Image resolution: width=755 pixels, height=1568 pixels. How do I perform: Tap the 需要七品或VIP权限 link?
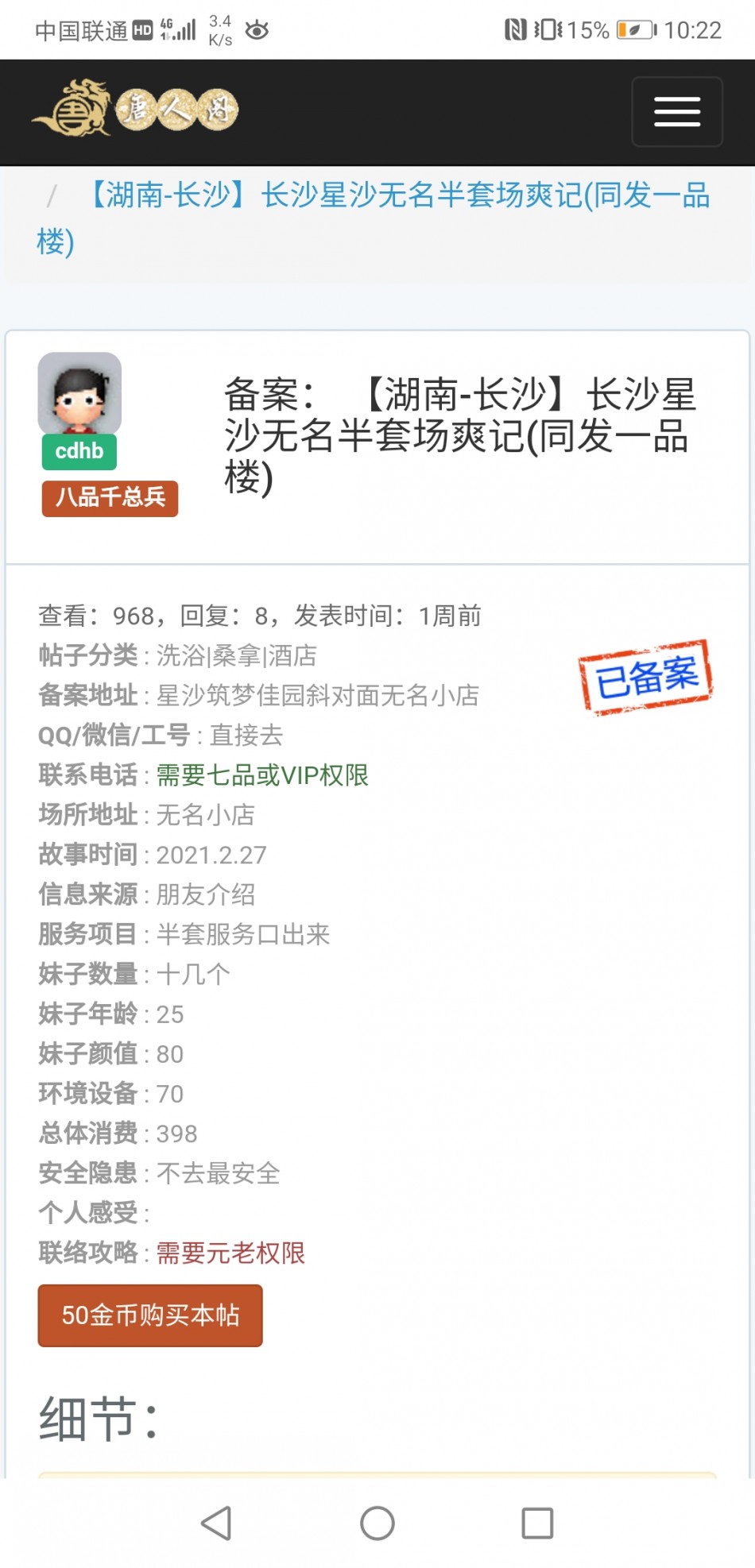pyautogui.click(x=262, y=774)
